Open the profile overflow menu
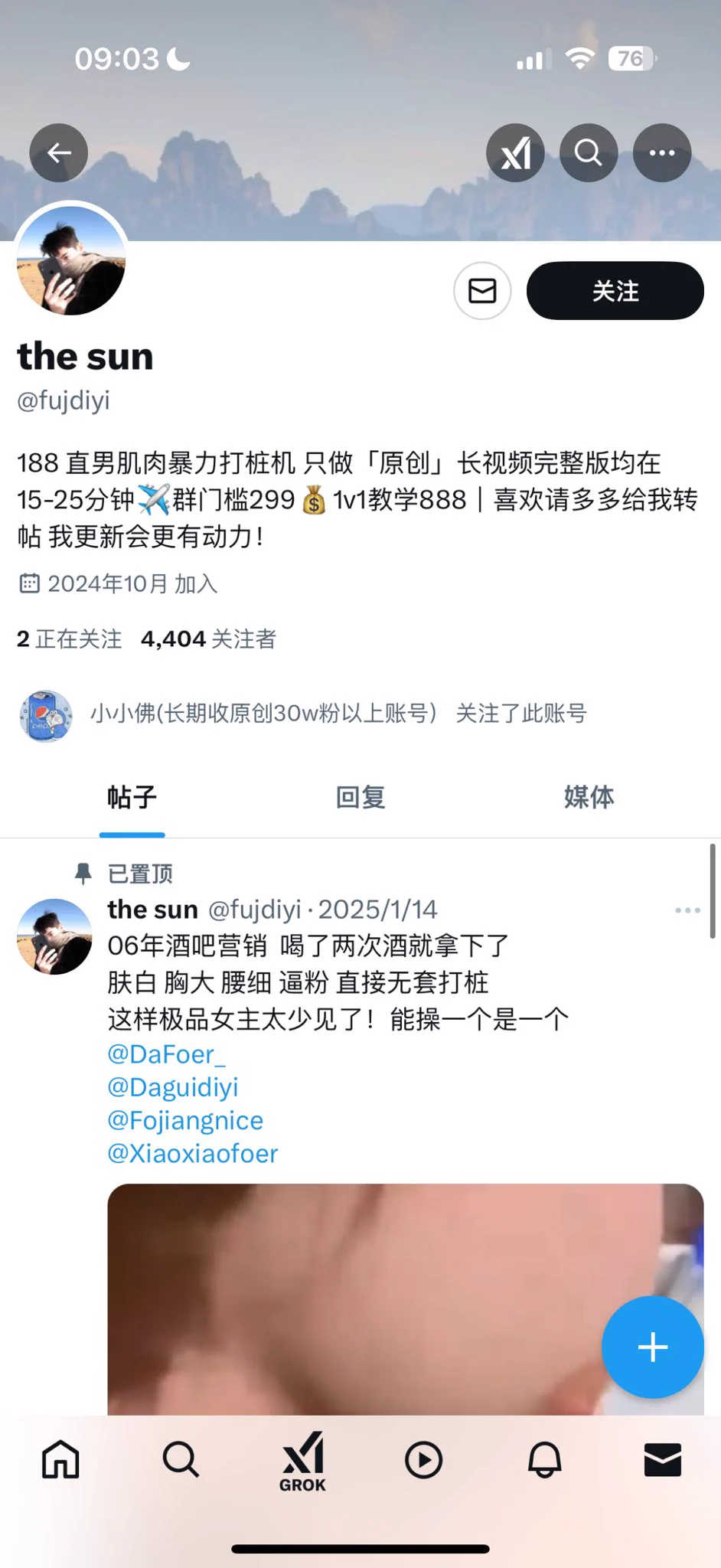The height and width of the screenshot is (1568, 721). tap(661, 153)
